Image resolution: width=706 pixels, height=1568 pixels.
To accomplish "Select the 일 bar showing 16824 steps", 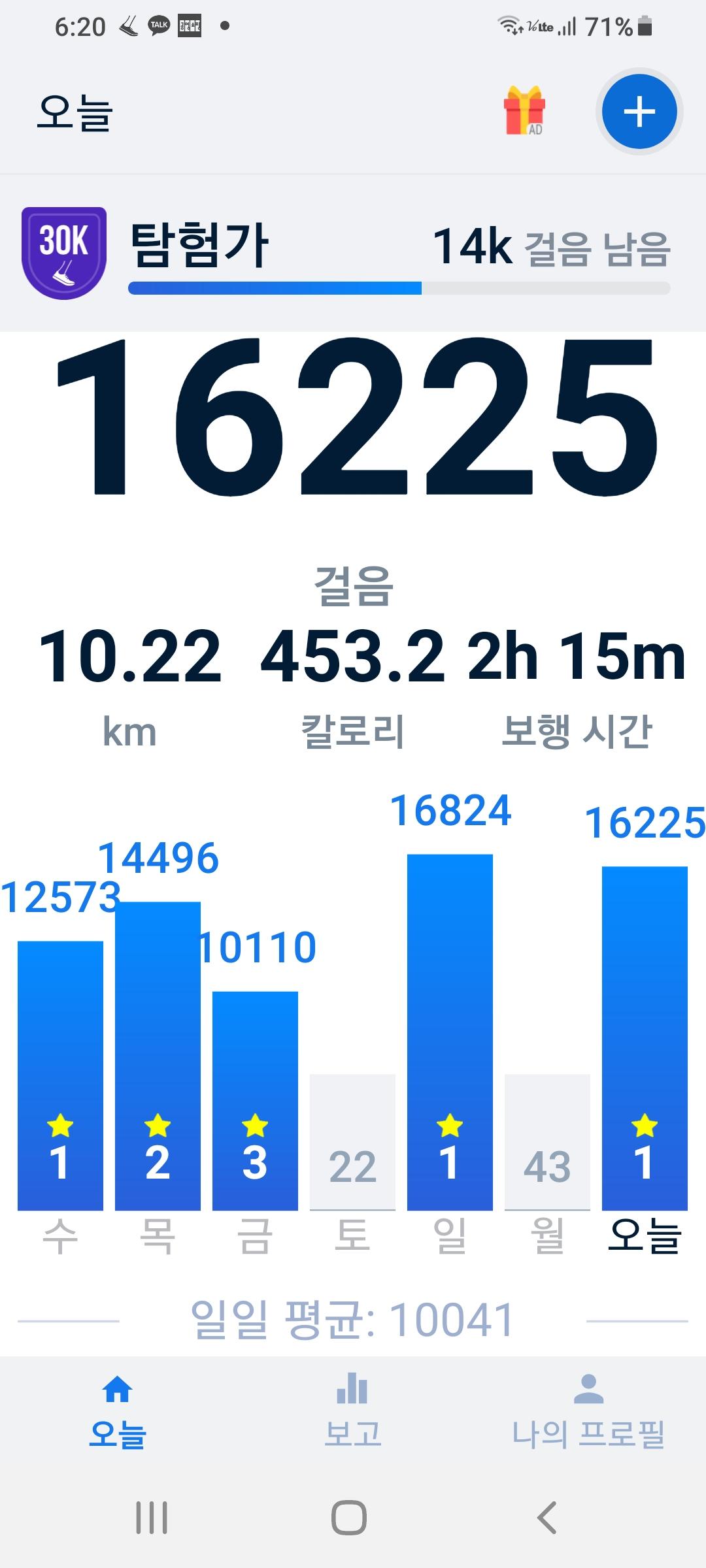I will [450, 1032].
